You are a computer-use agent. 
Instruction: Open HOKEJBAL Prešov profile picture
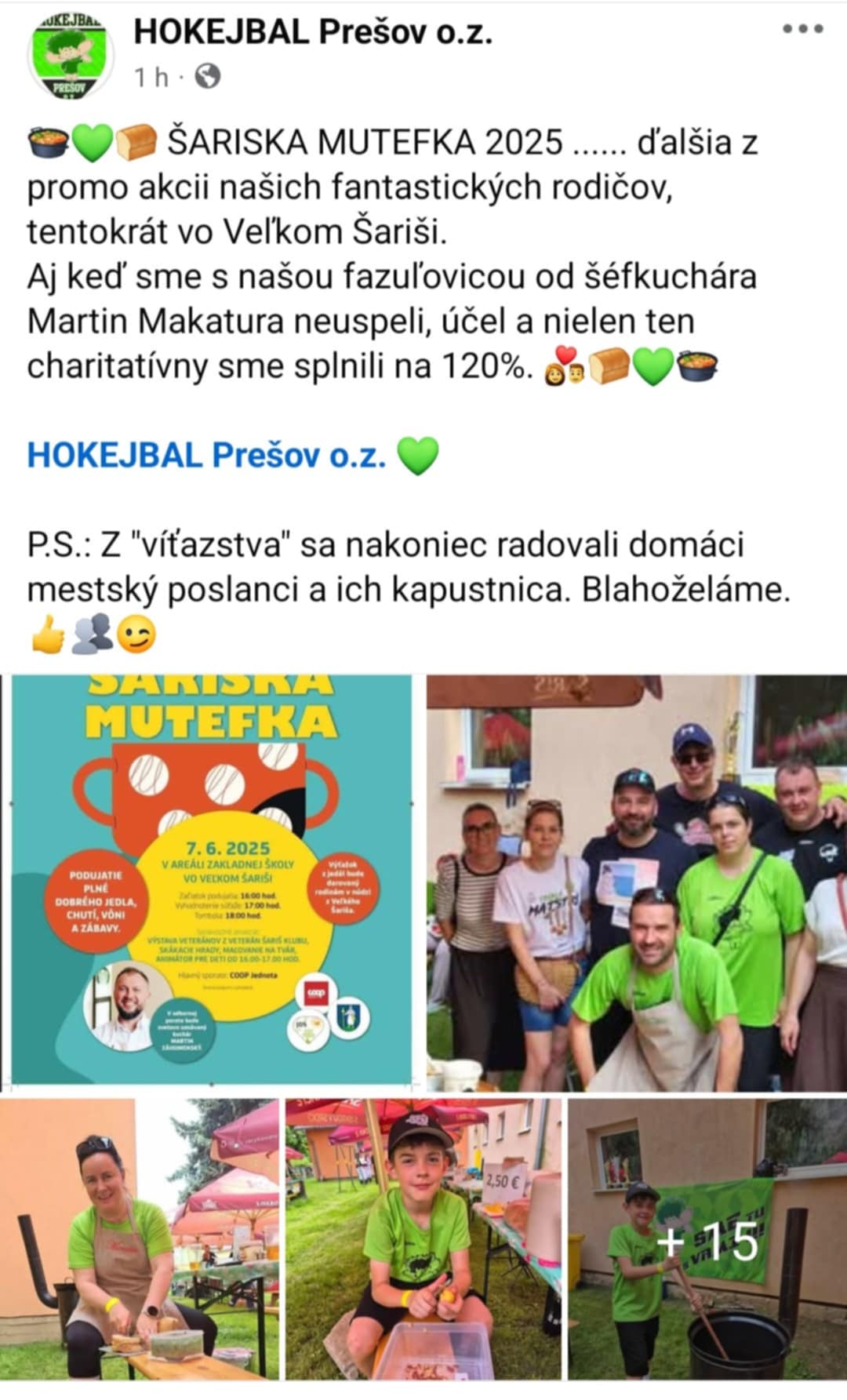[71, 55]
